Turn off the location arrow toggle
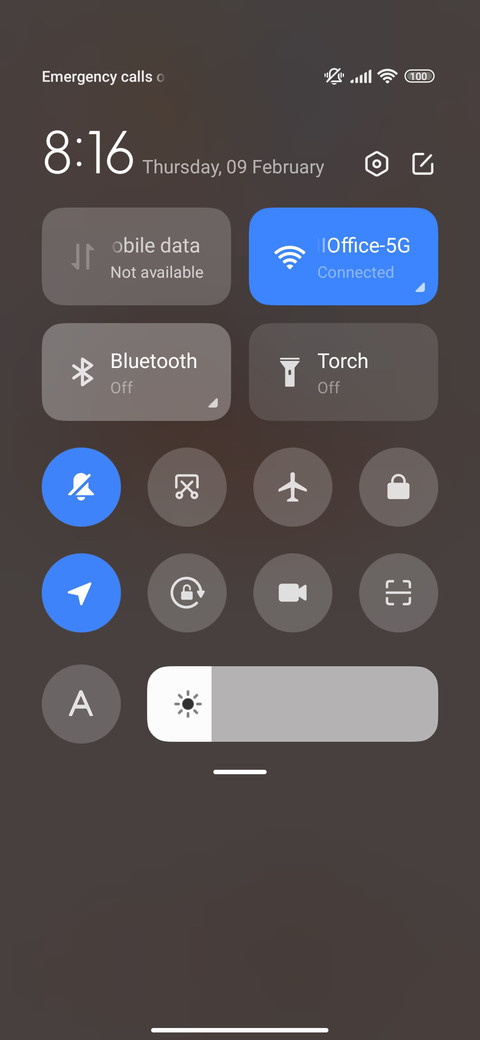This screenshot has width=480, height=1040. pos(82,593)
